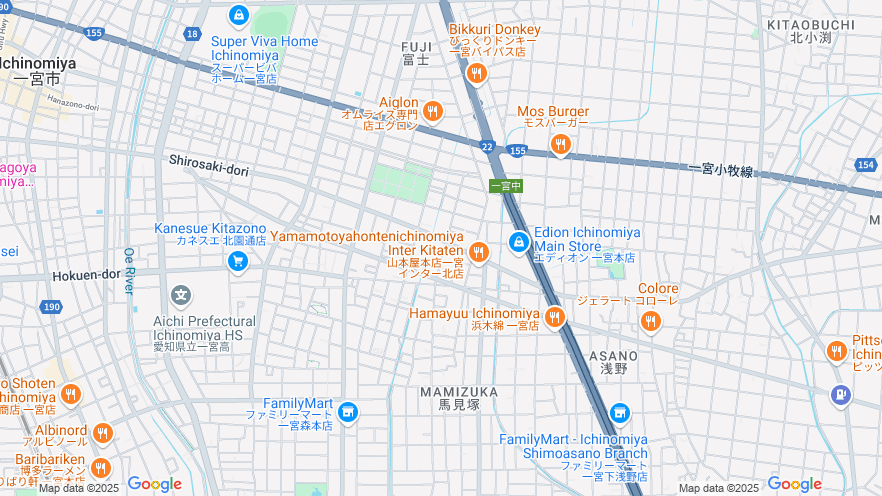The height and width of the screenshot is (496, 882).
Task: Open the Hamayuu Ichinomiya restaurant marker
Action: (x=554, y=318)
